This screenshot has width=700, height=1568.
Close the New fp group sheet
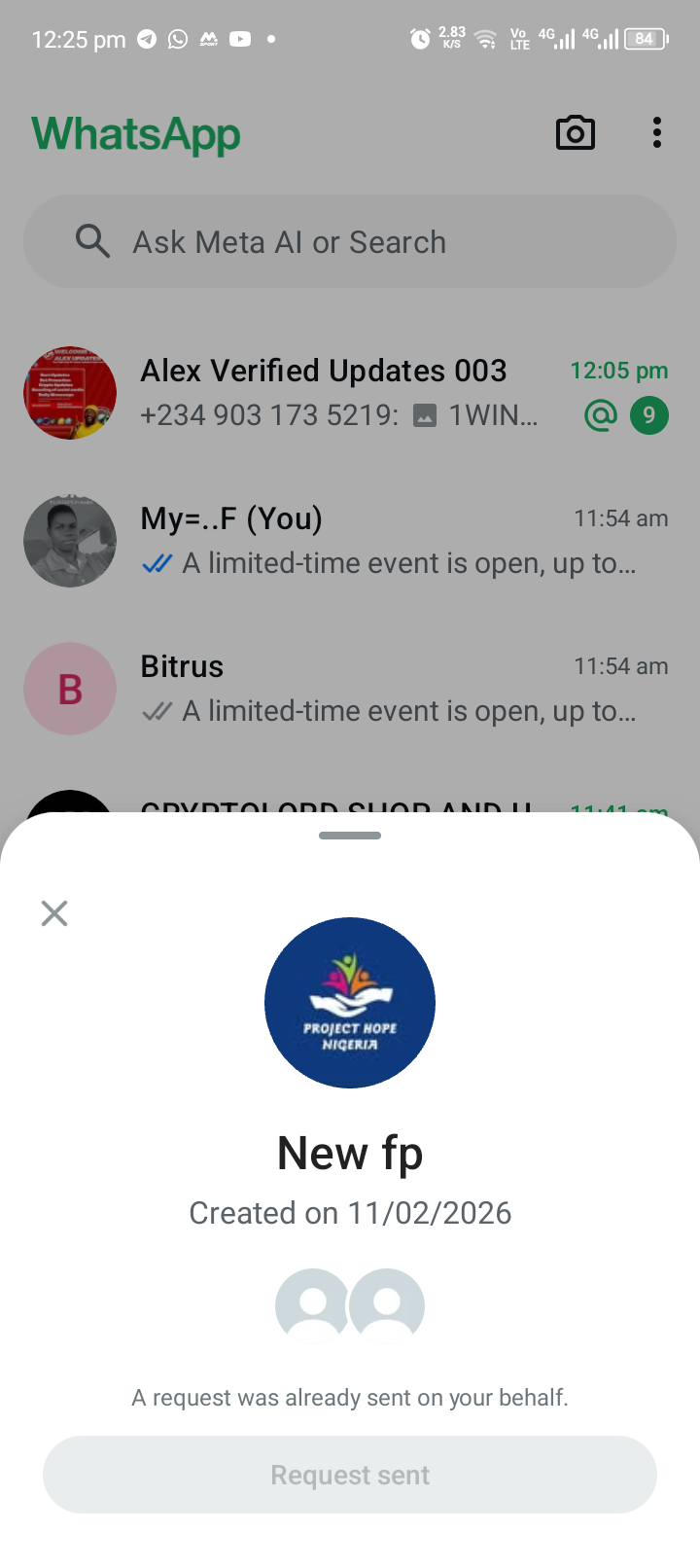[x=54, y=913]
